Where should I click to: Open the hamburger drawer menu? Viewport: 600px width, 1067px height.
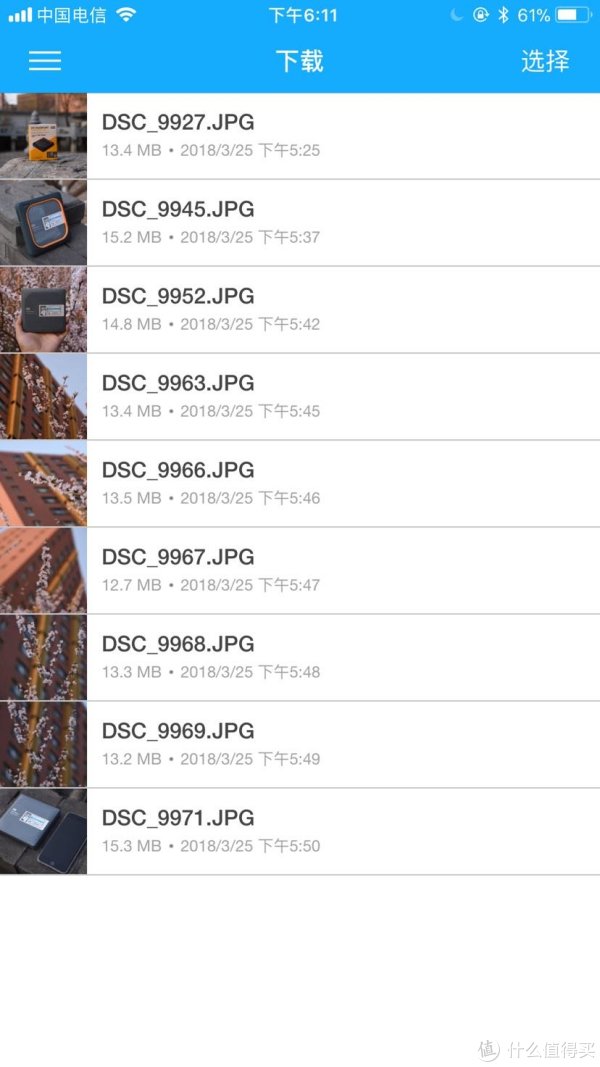click(45, 61)
